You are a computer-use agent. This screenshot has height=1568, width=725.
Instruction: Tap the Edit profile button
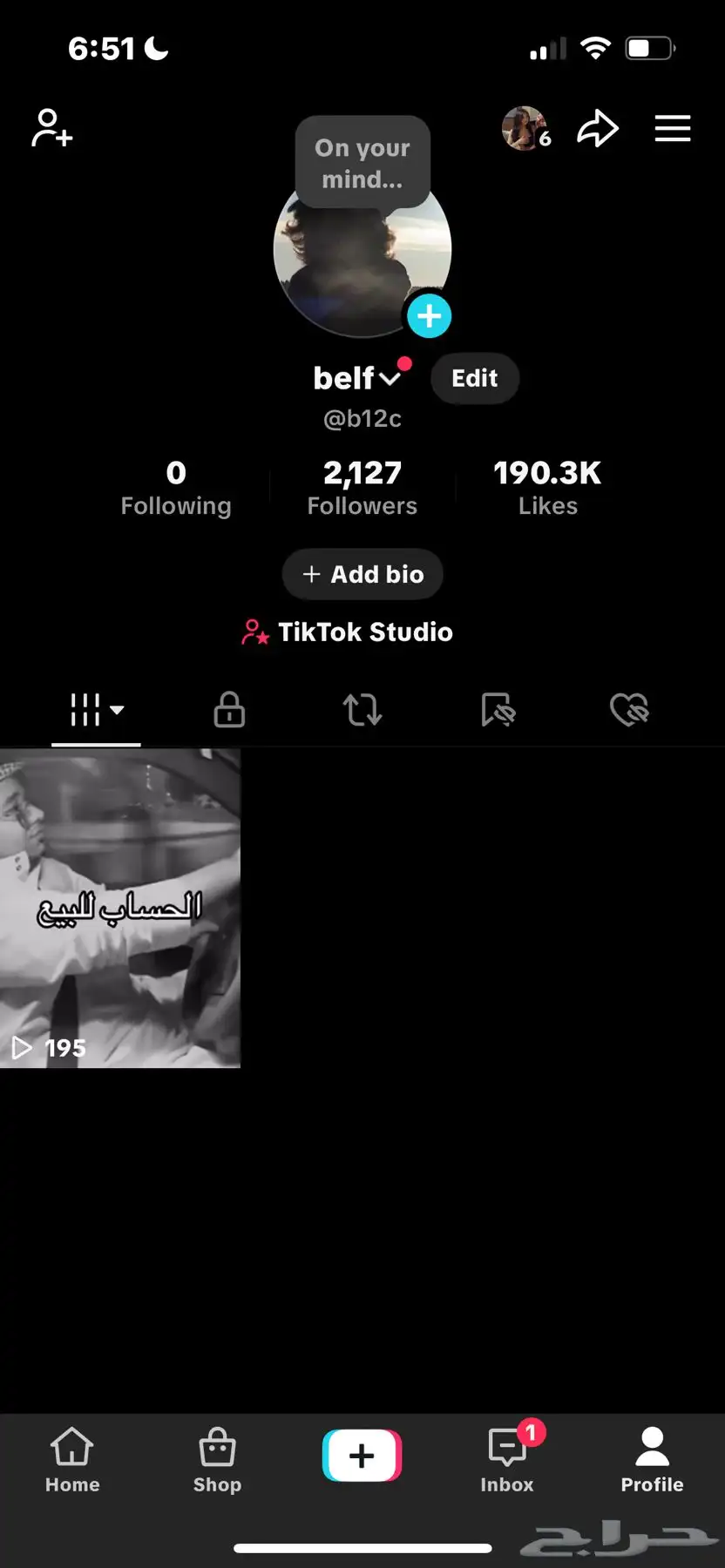click(x=475, y=378)
